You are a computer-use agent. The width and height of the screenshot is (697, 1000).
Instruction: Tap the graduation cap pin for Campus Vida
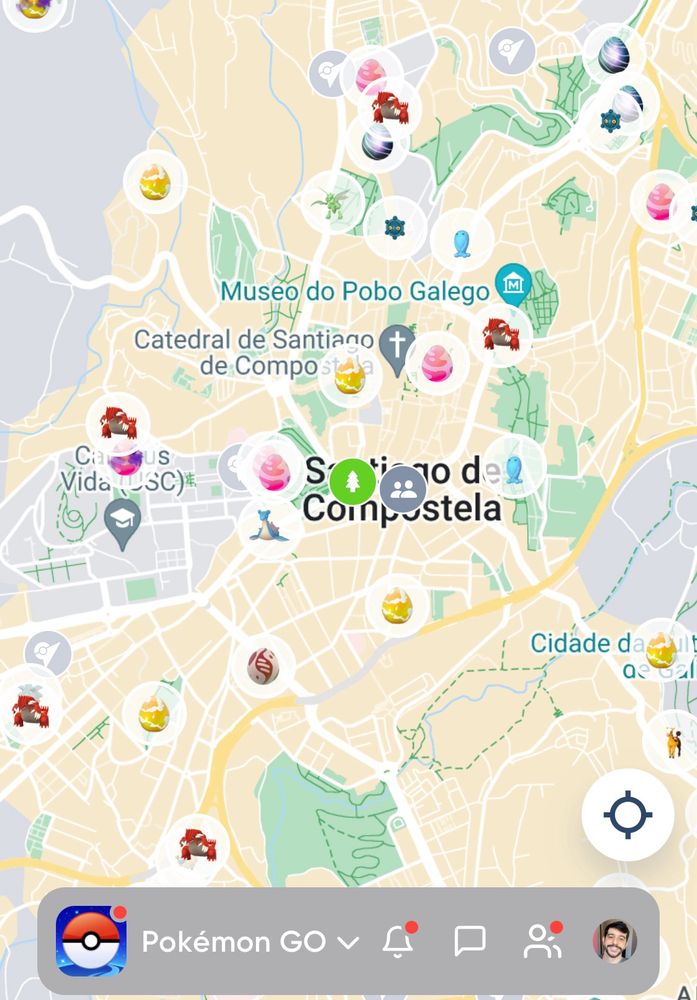(123, 522)
